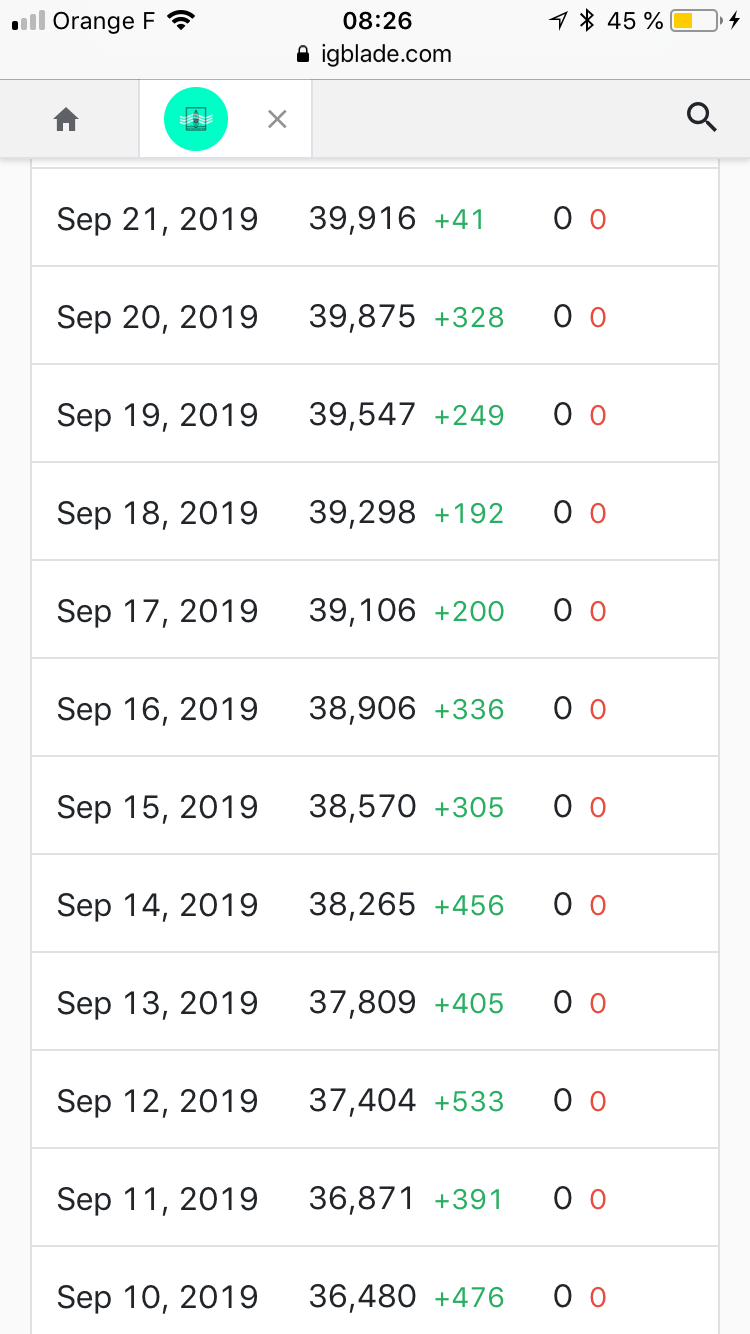Tap the igblade.com address bar

(374, 54)
